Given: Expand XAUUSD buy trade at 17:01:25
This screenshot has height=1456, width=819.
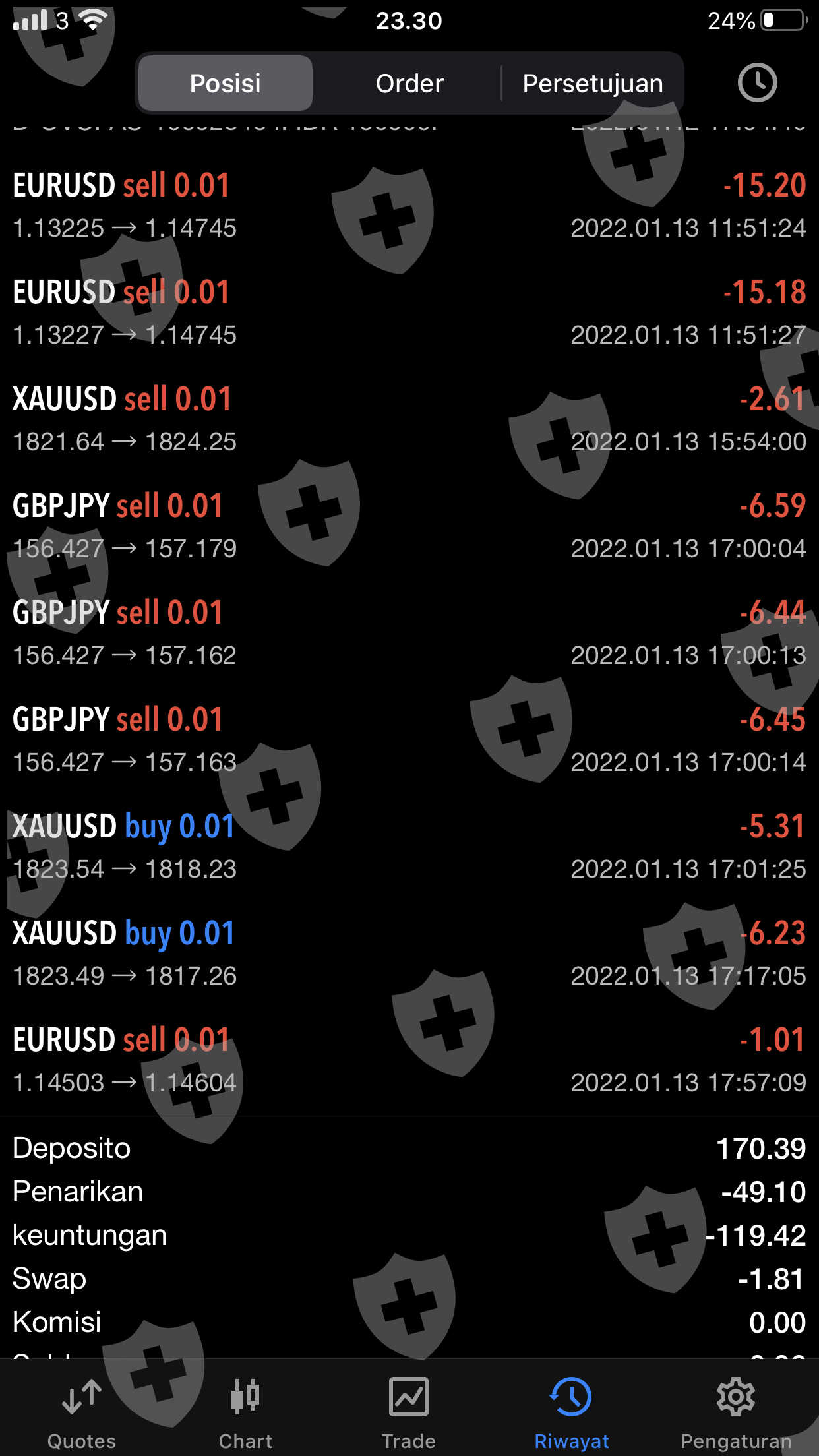Looking at the screenshot, I should [x=409, y=846].
